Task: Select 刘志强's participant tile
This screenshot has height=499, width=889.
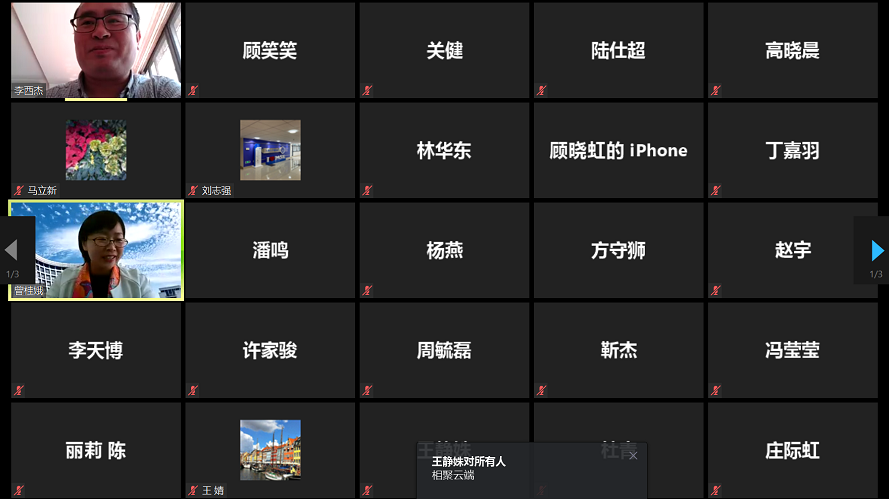Action: pos(270,150)
